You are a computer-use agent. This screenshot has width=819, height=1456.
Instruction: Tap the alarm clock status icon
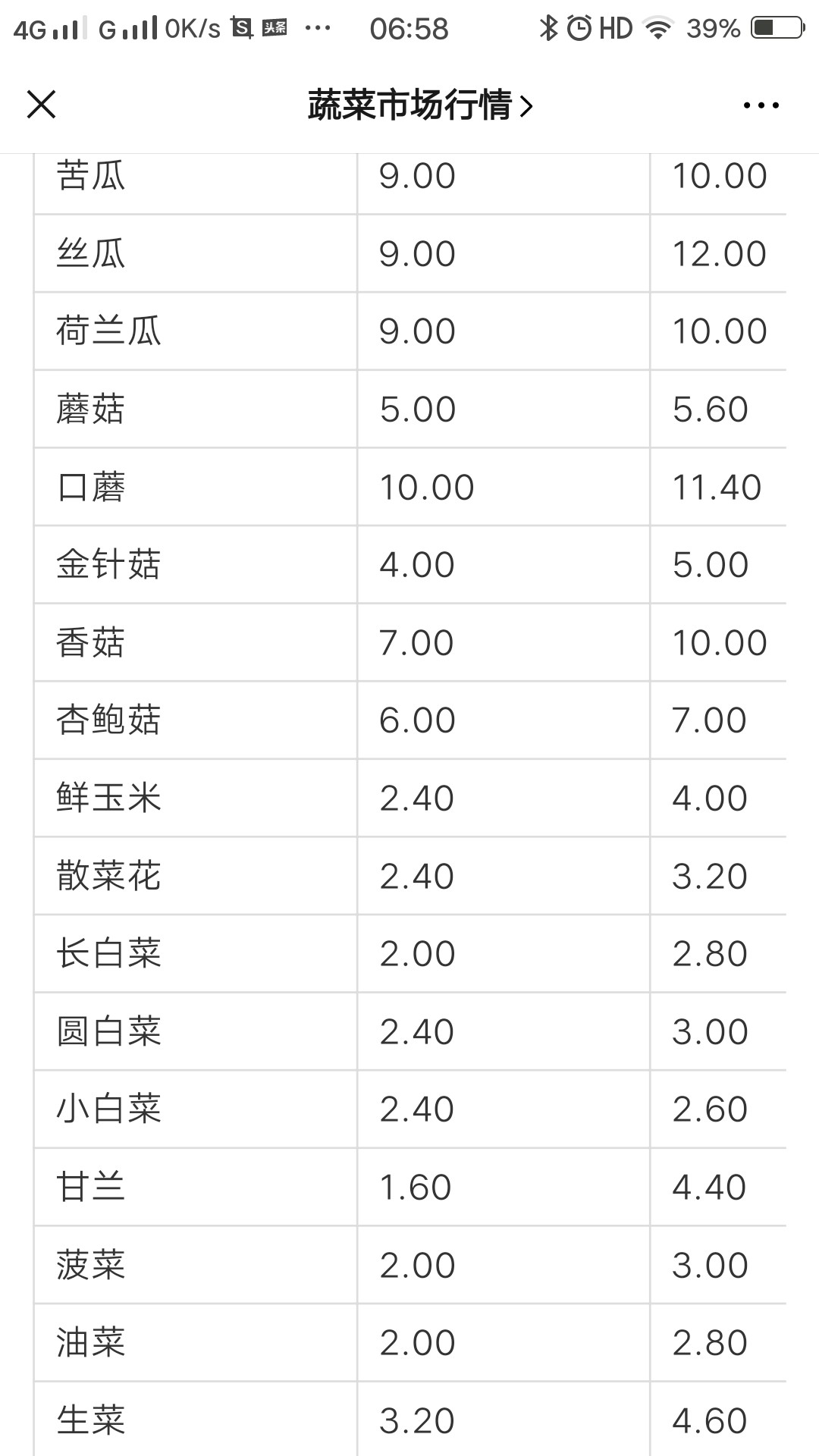578,27
